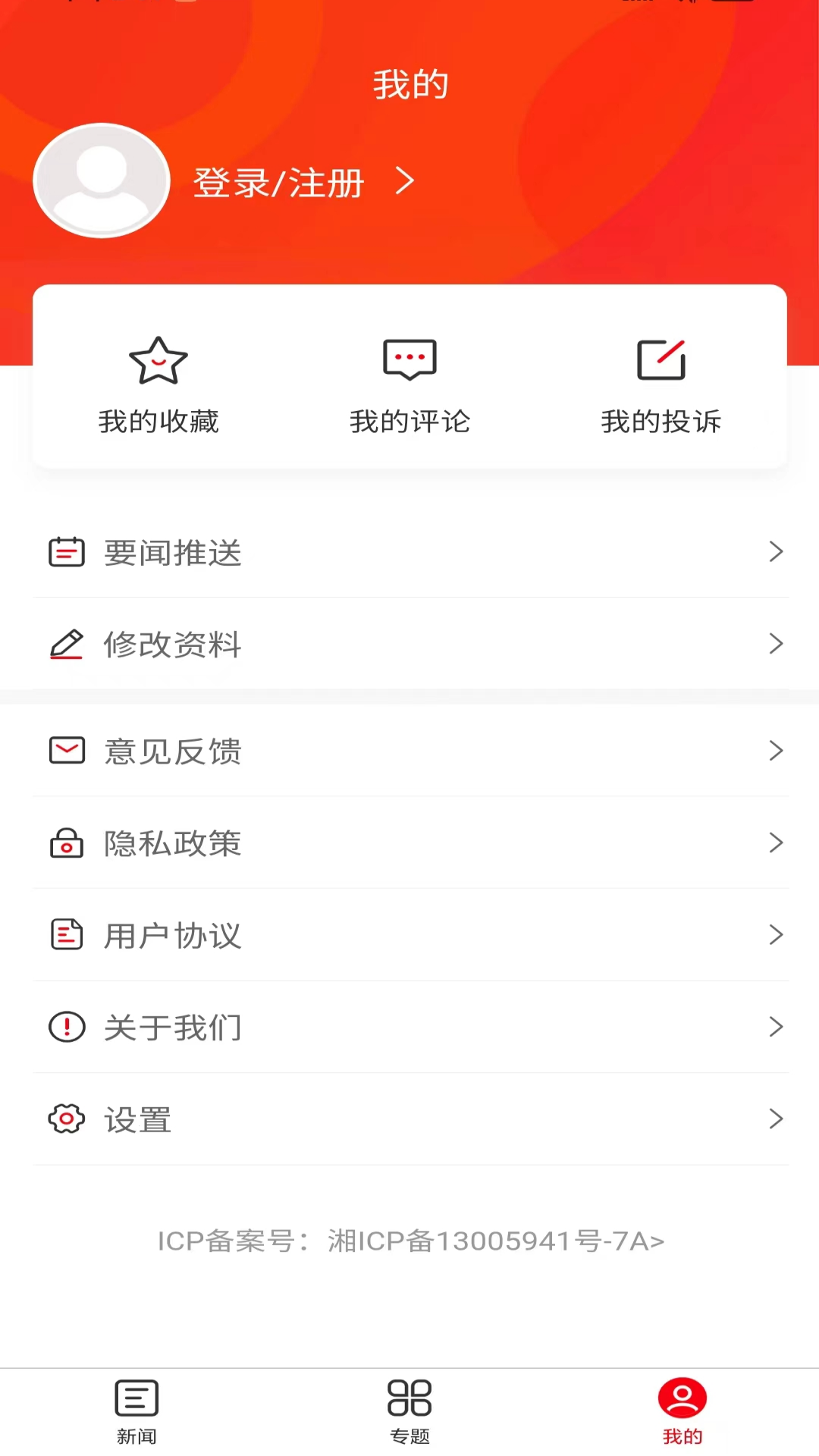View the 隐私政策 privacy policy
The height and width of the screenshot is (1456, 819).
point(409,843)
